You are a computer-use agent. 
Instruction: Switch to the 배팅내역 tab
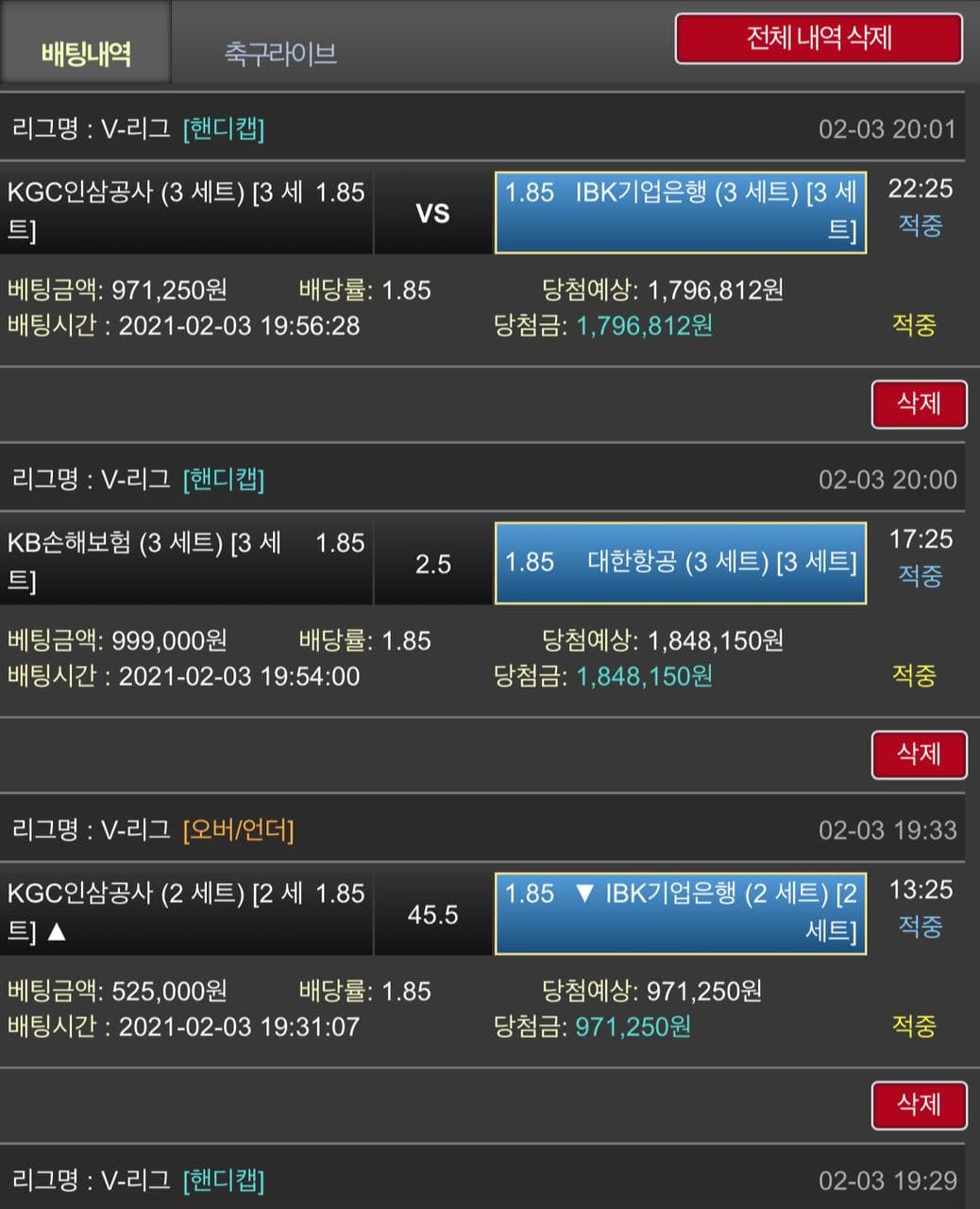[x=86, y=52]
